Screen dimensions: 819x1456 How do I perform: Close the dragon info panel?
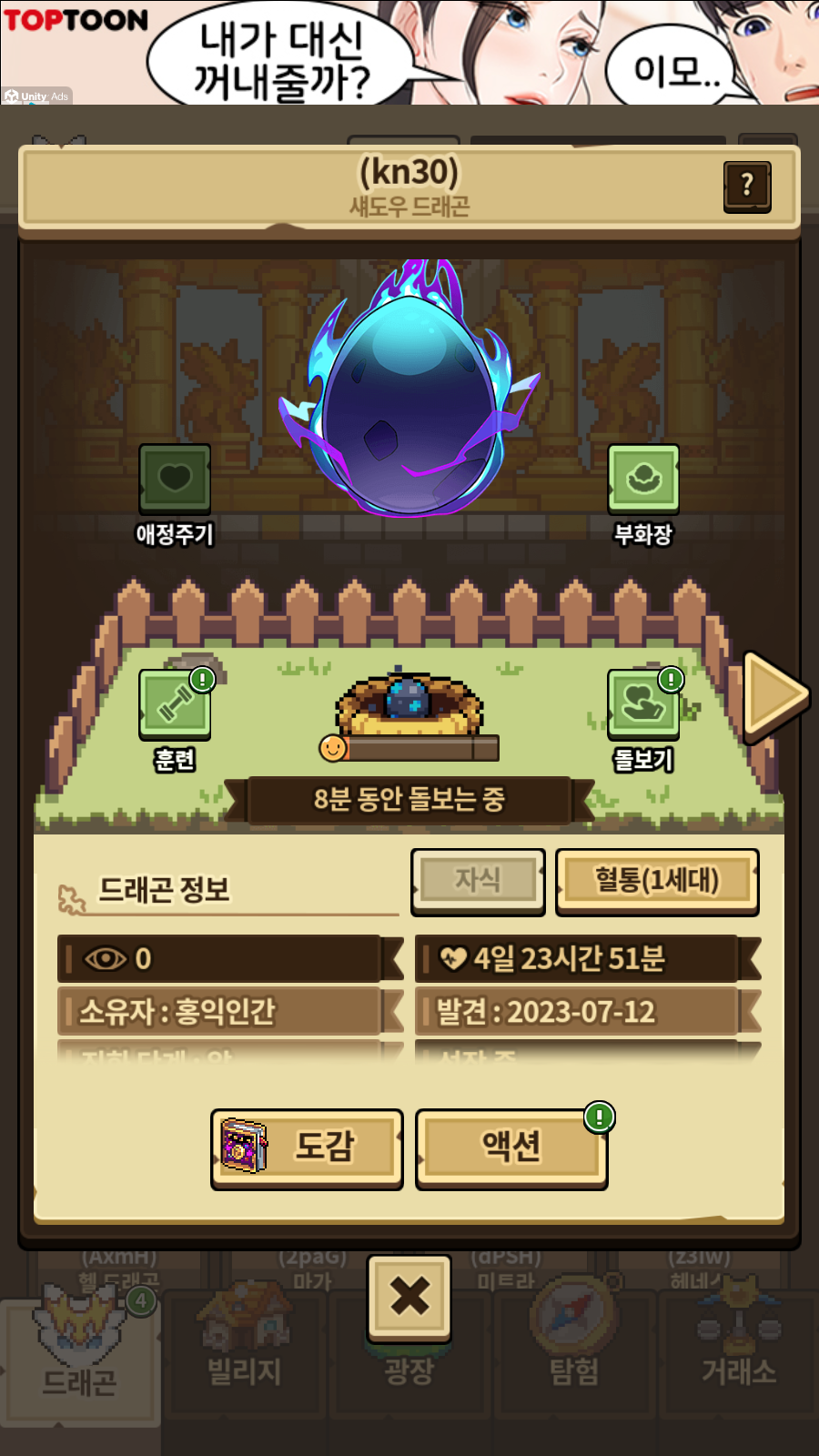click(409, 1296)
